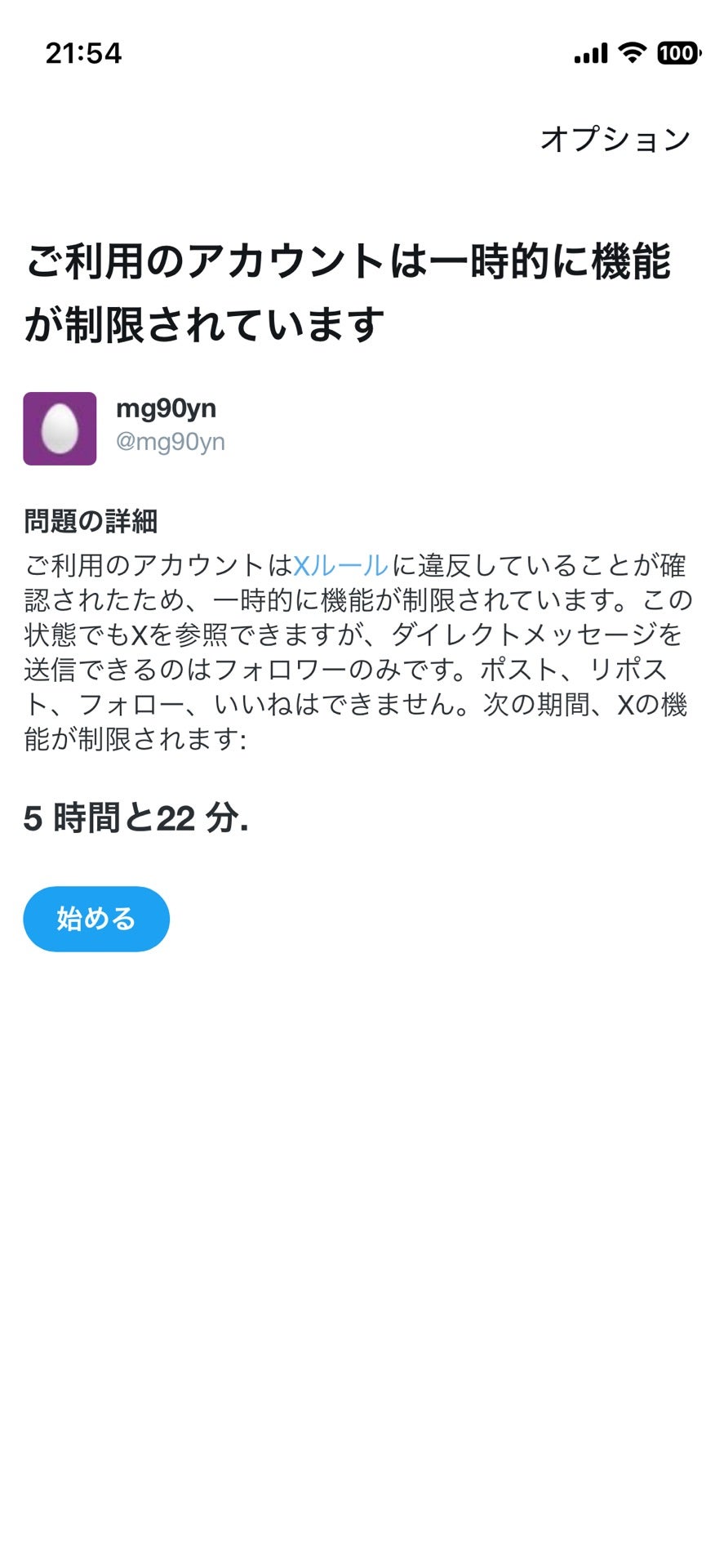Click the egg profile avatar for mg90yn
The width and height of the screenshot is (724, 1568).
pyautogui.click(x=59, y=430)
